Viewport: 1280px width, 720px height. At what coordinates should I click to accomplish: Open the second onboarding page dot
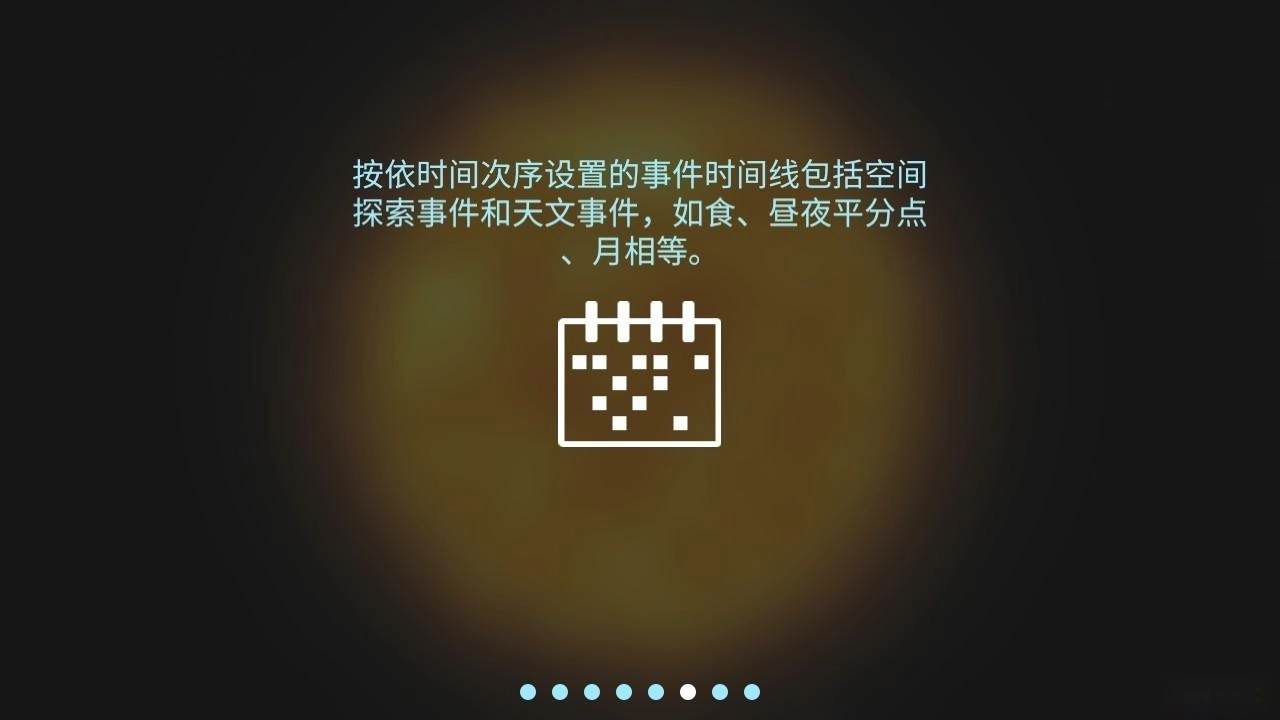560,692
